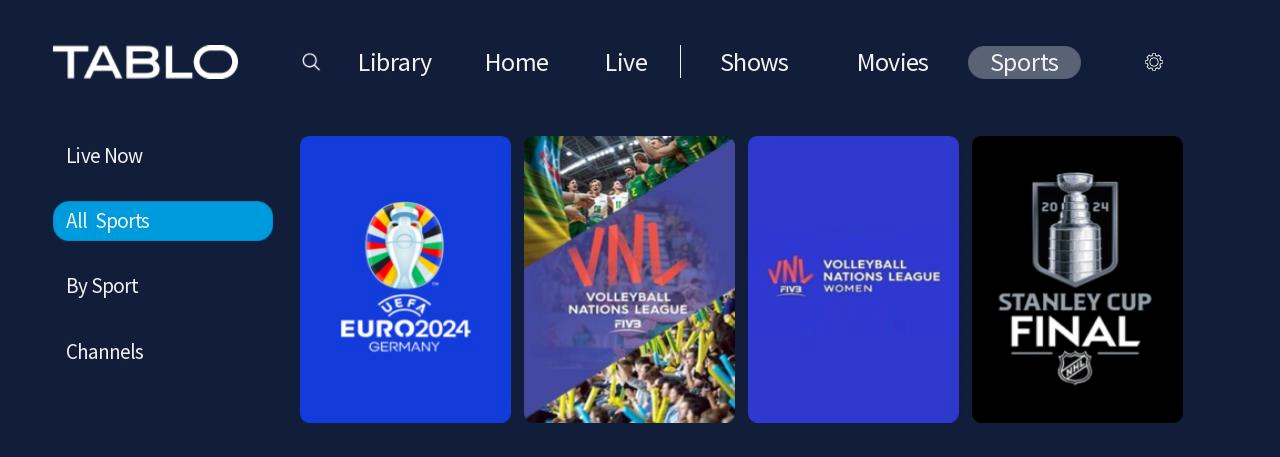This screenshot has width=1280, height=457.
Task: Open the Shows tab
Action: coord(754,62)
